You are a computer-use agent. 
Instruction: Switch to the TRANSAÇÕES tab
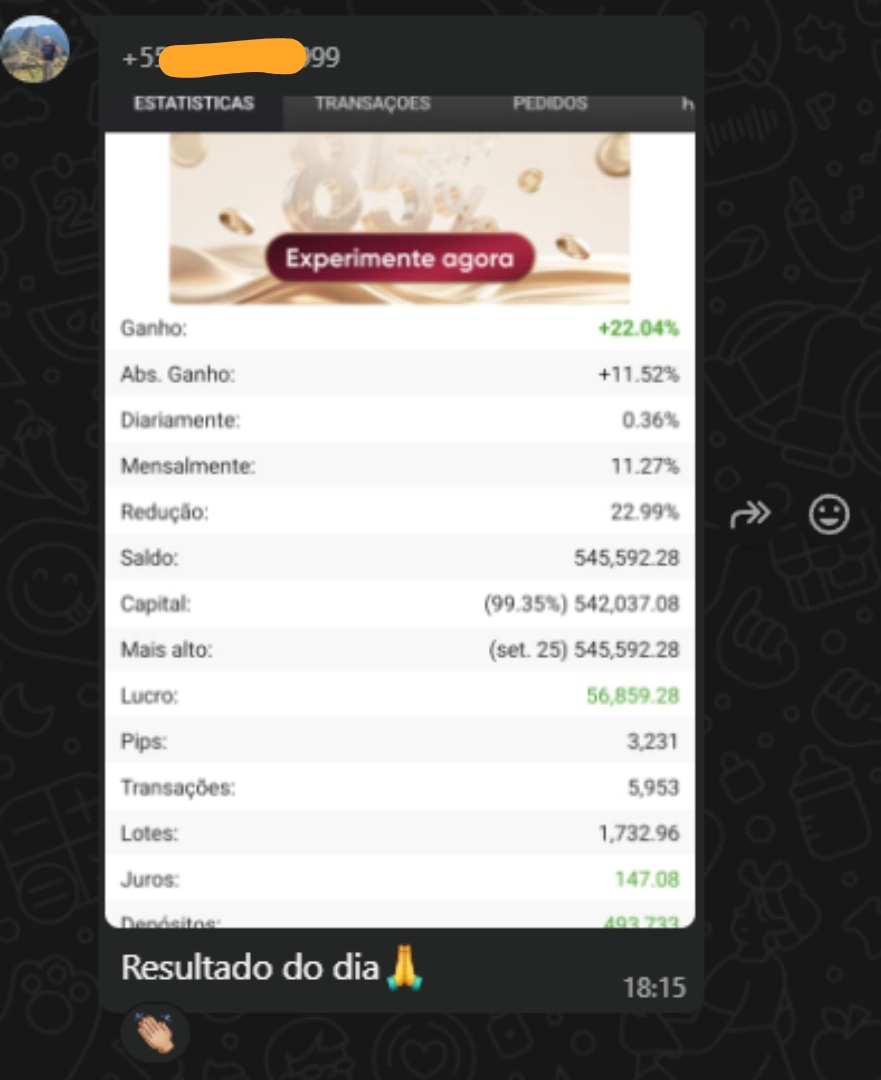click(x=371, y=101)
